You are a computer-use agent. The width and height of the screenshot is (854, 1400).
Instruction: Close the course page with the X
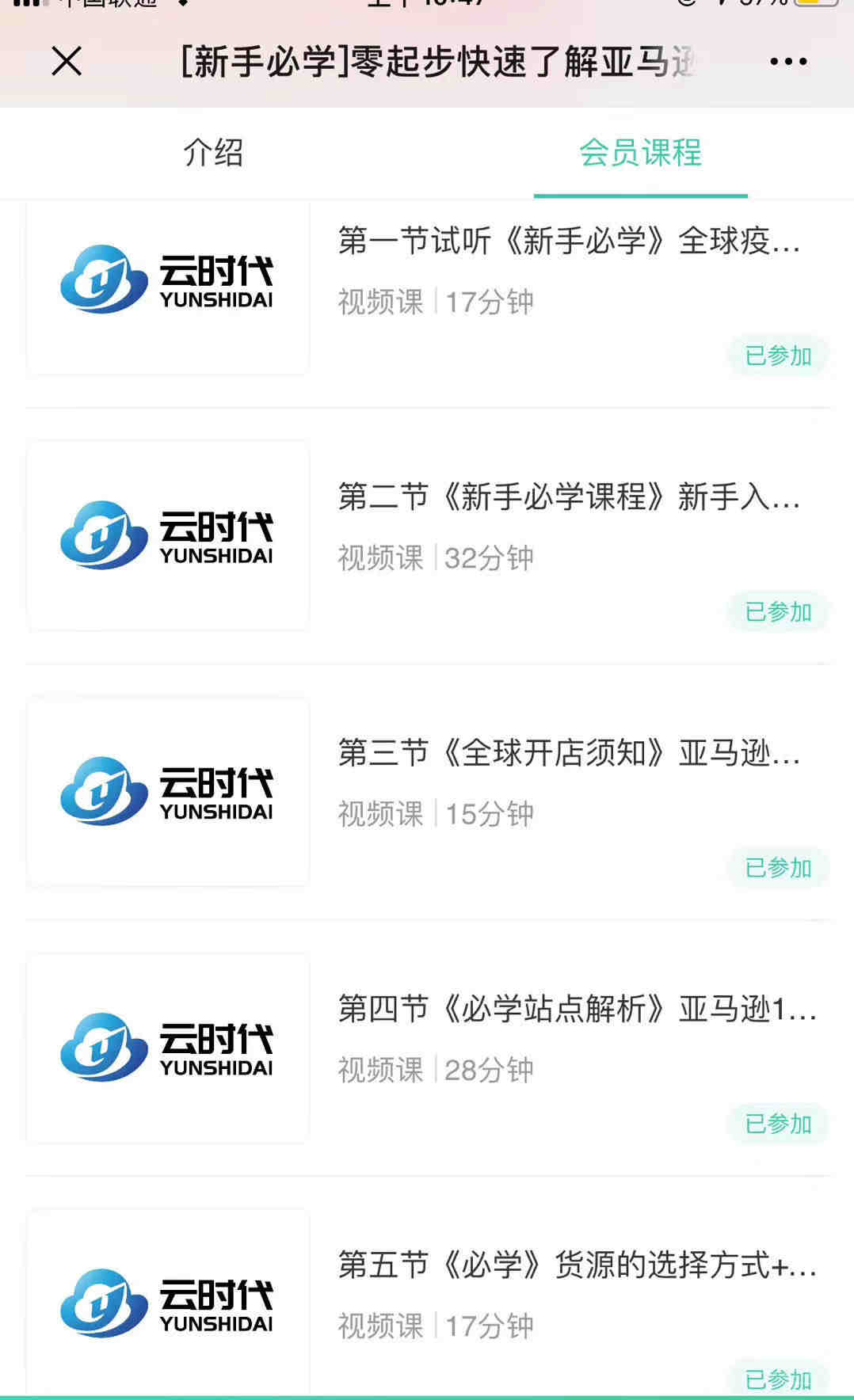67,61
